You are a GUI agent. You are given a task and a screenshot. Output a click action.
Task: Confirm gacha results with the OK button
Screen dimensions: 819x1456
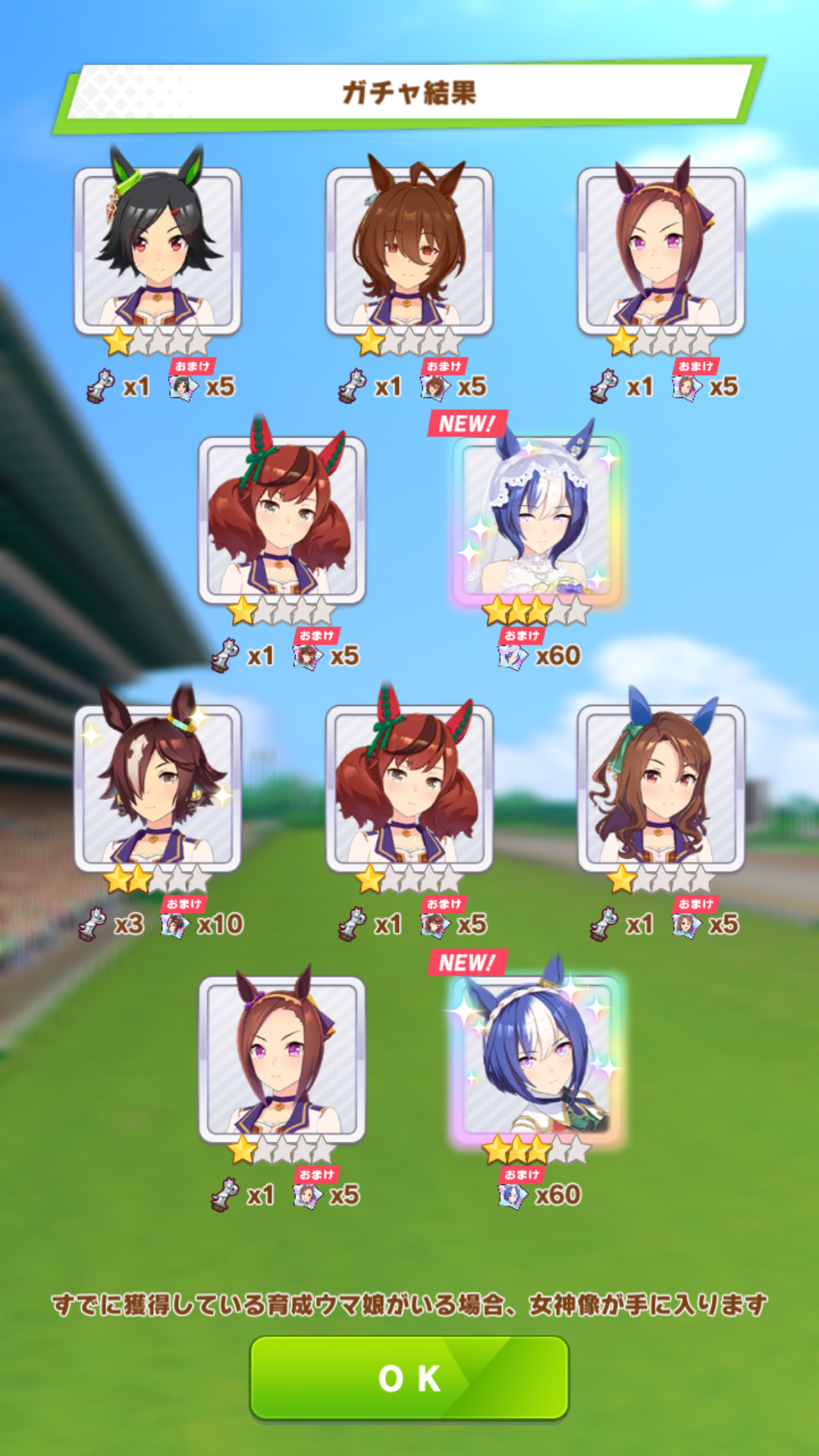point(409,1378)
